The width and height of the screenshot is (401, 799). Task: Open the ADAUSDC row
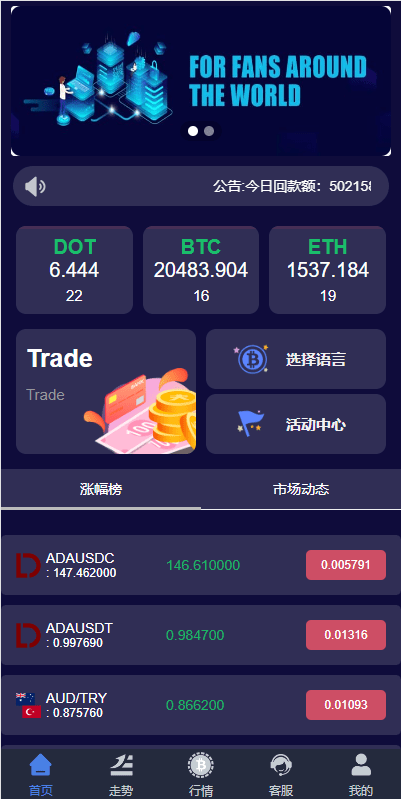pos(201,565)
